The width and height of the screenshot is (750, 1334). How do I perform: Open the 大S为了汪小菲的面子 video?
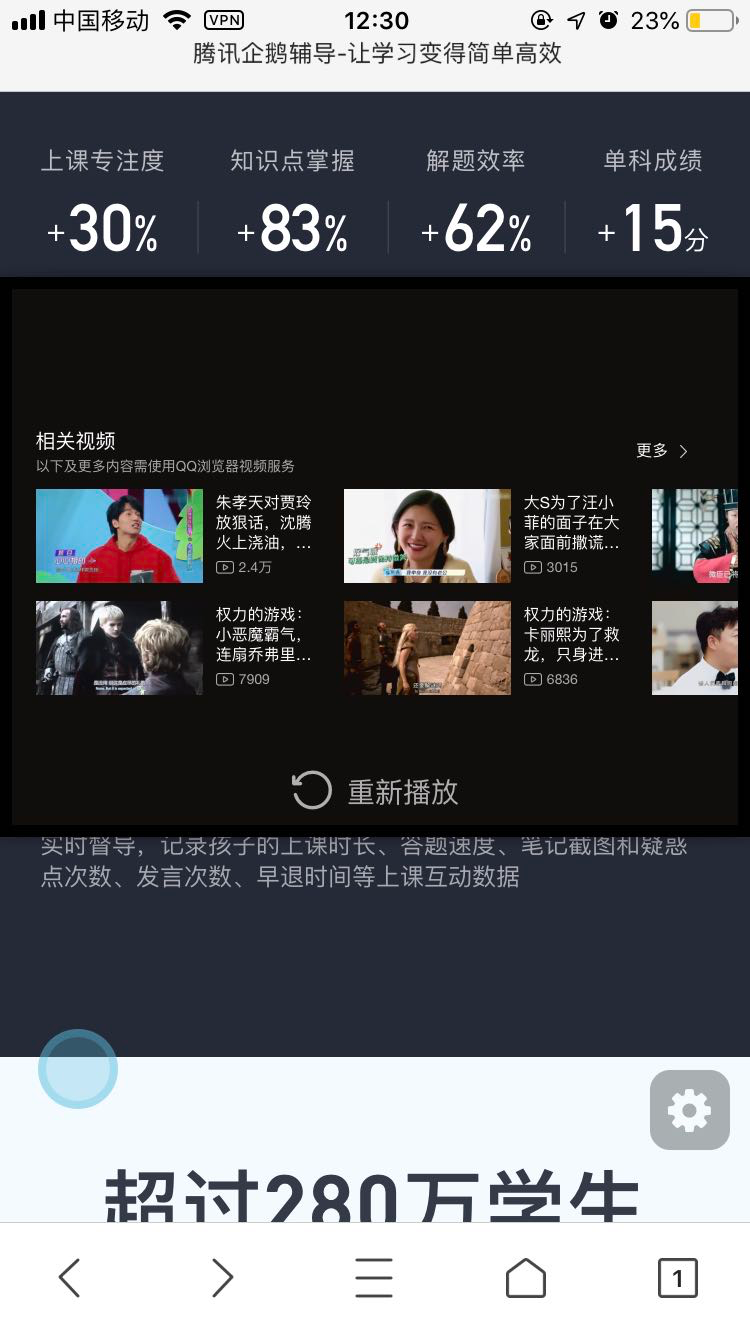click(x=428, y=536)
